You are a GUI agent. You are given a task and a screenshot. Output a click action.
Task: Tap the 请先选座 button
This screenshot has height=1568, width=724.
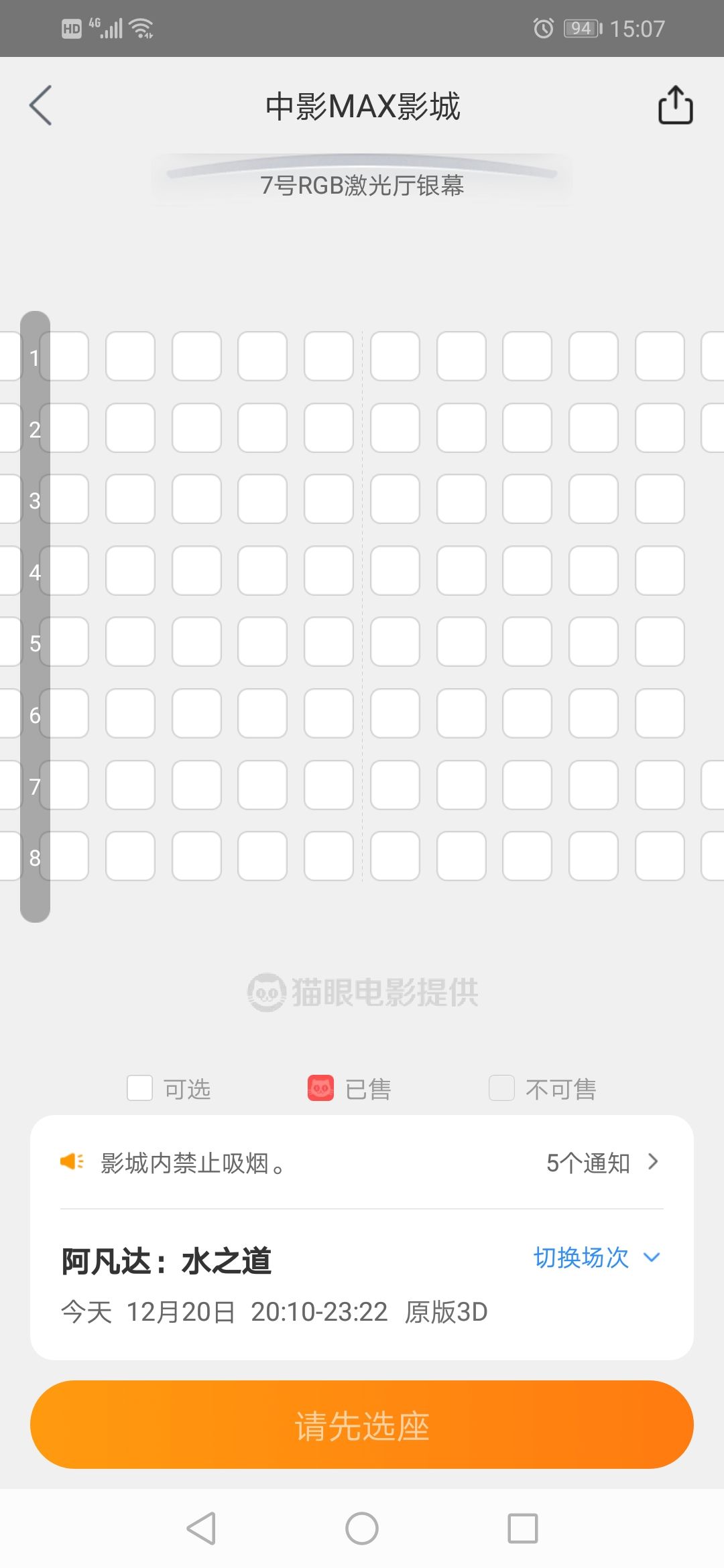click(362, 1425)
